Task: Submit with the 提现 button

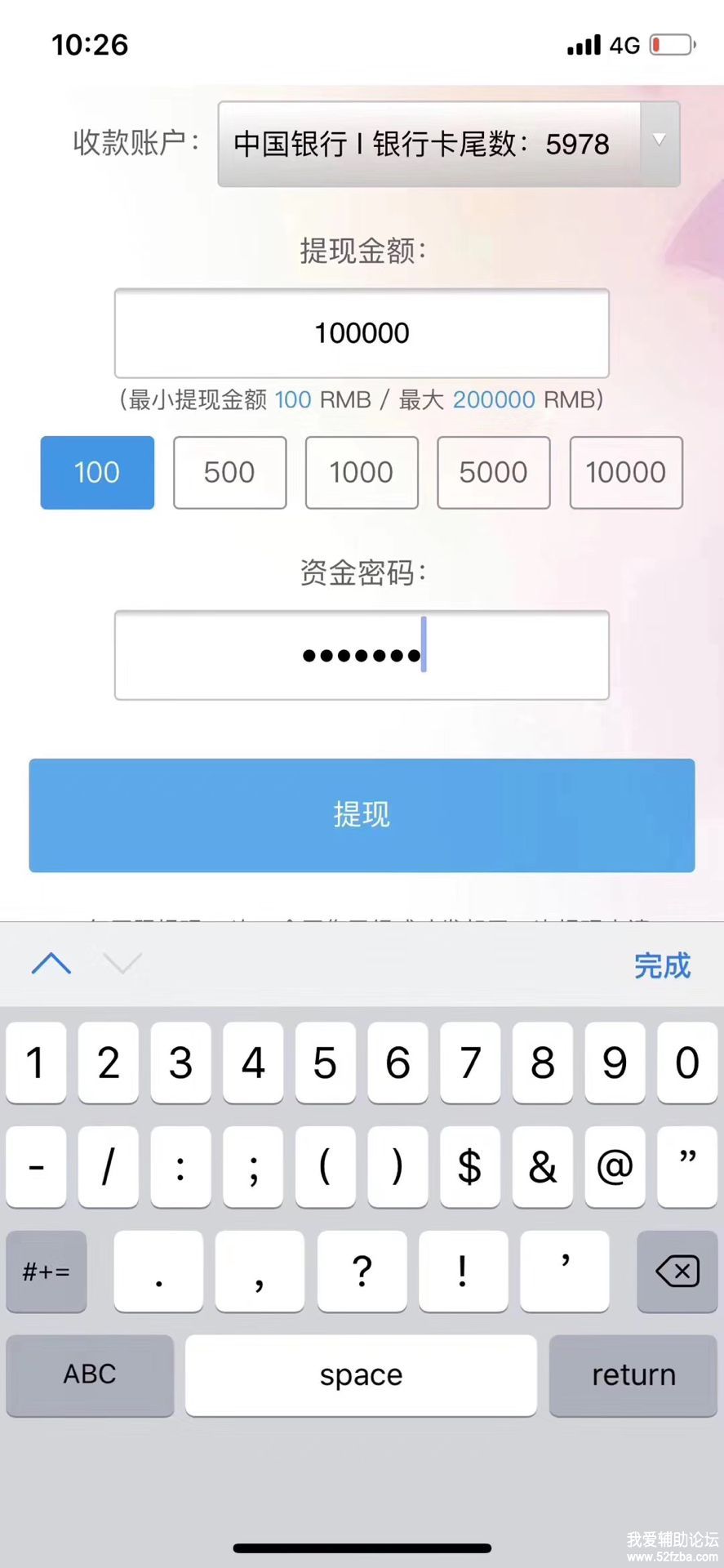Action: pos(362,815)
